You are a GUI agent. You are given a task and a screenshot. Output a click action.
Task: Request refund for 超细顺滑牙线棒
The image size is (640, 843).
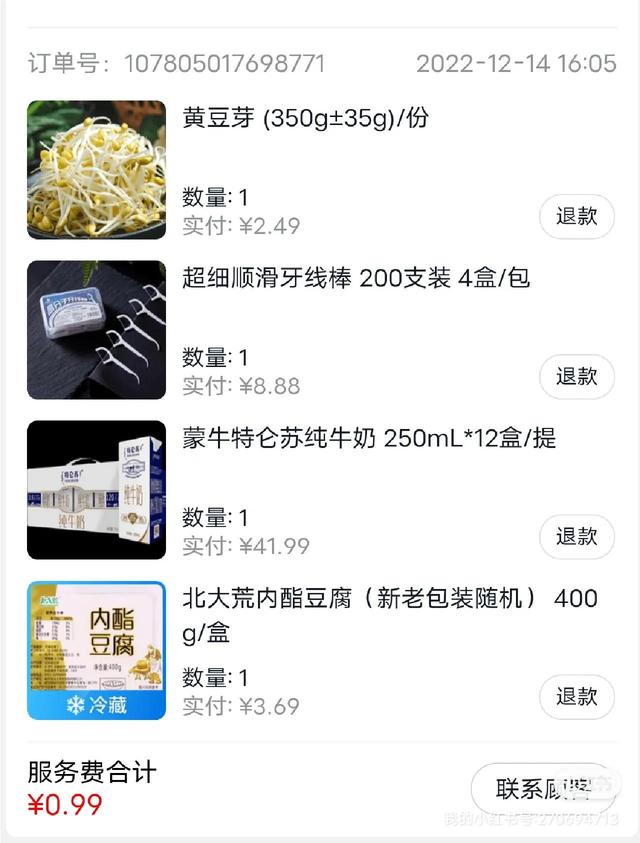tap(576, 376)
